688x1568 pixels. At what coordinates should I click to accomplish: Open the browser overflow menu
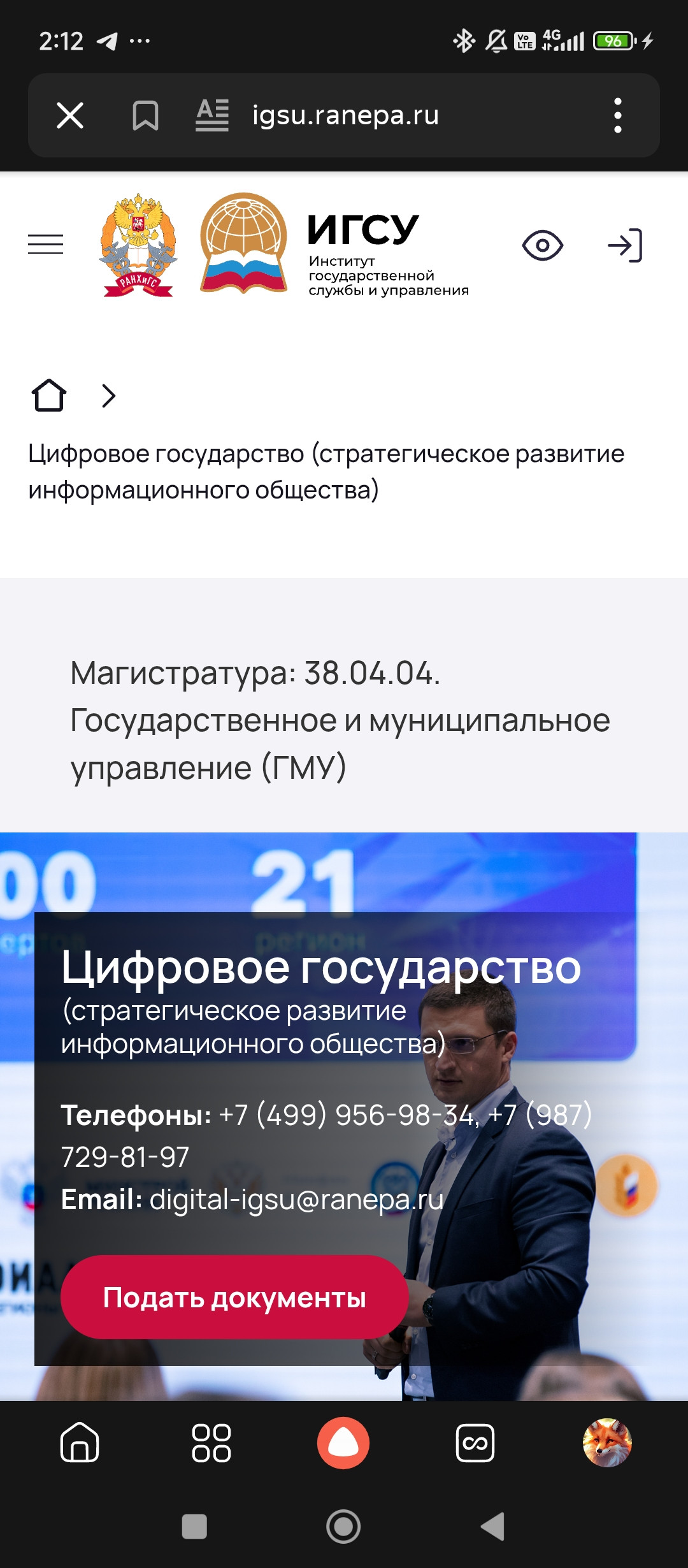[x=617, y=116]
